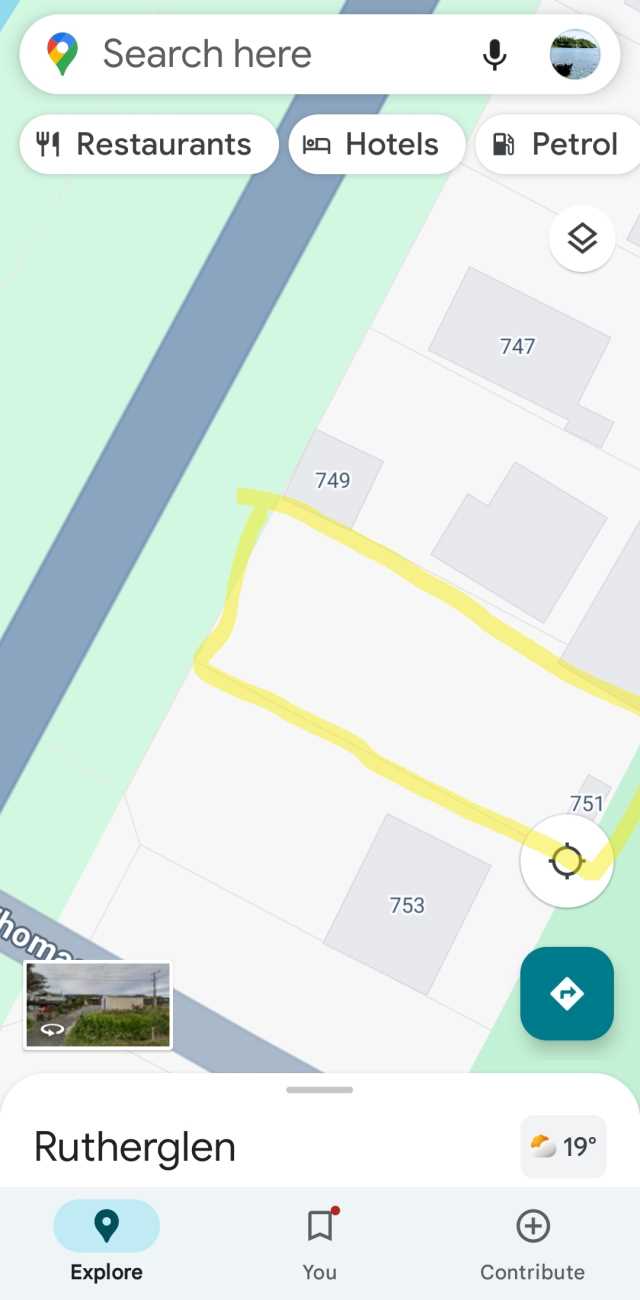
Task: Start voice search with the microphone
Action: 495,54
